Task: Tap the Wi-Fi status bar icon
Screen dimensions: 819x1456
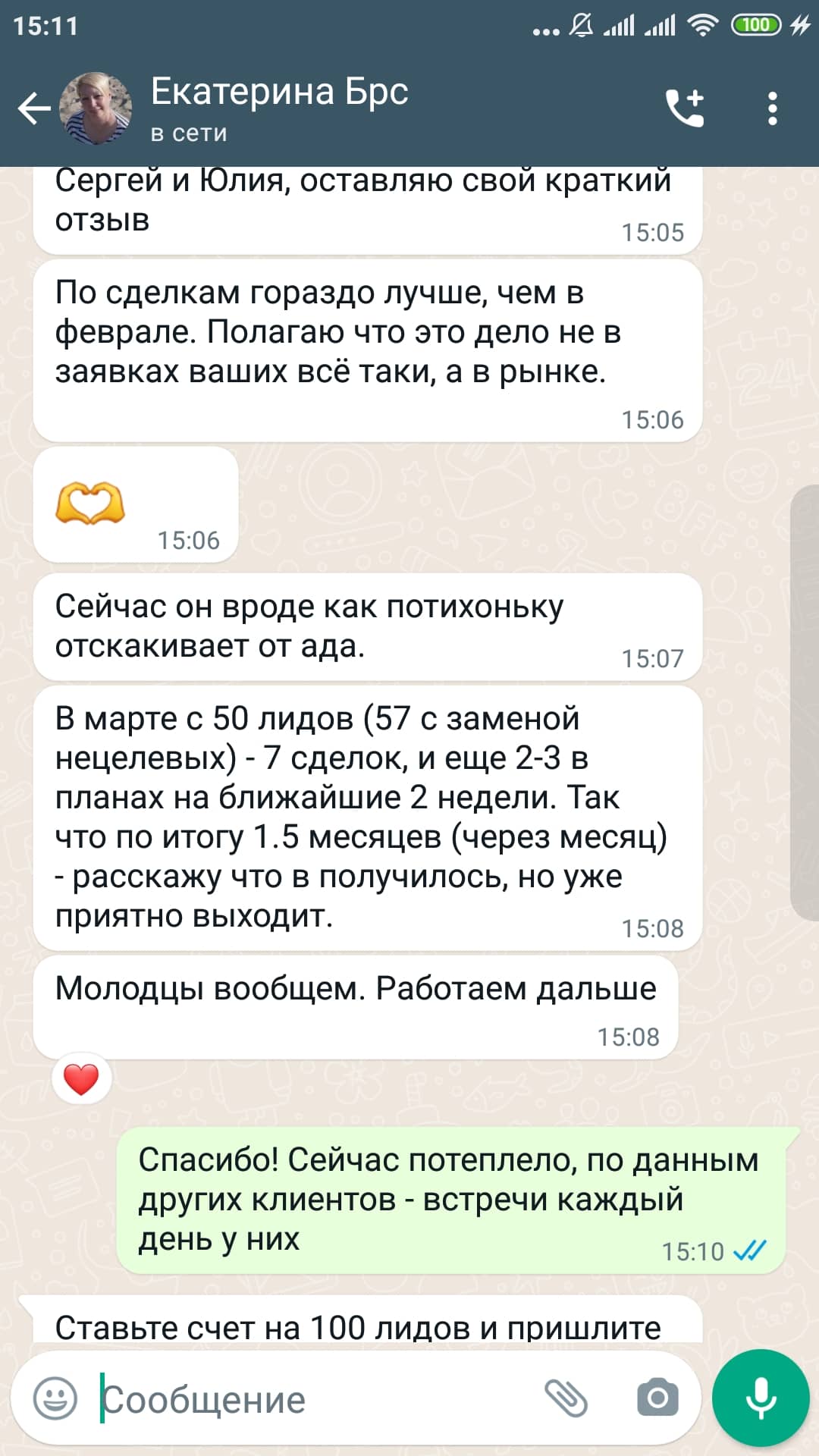Action: pyautogui.click(x=705, y=25)
